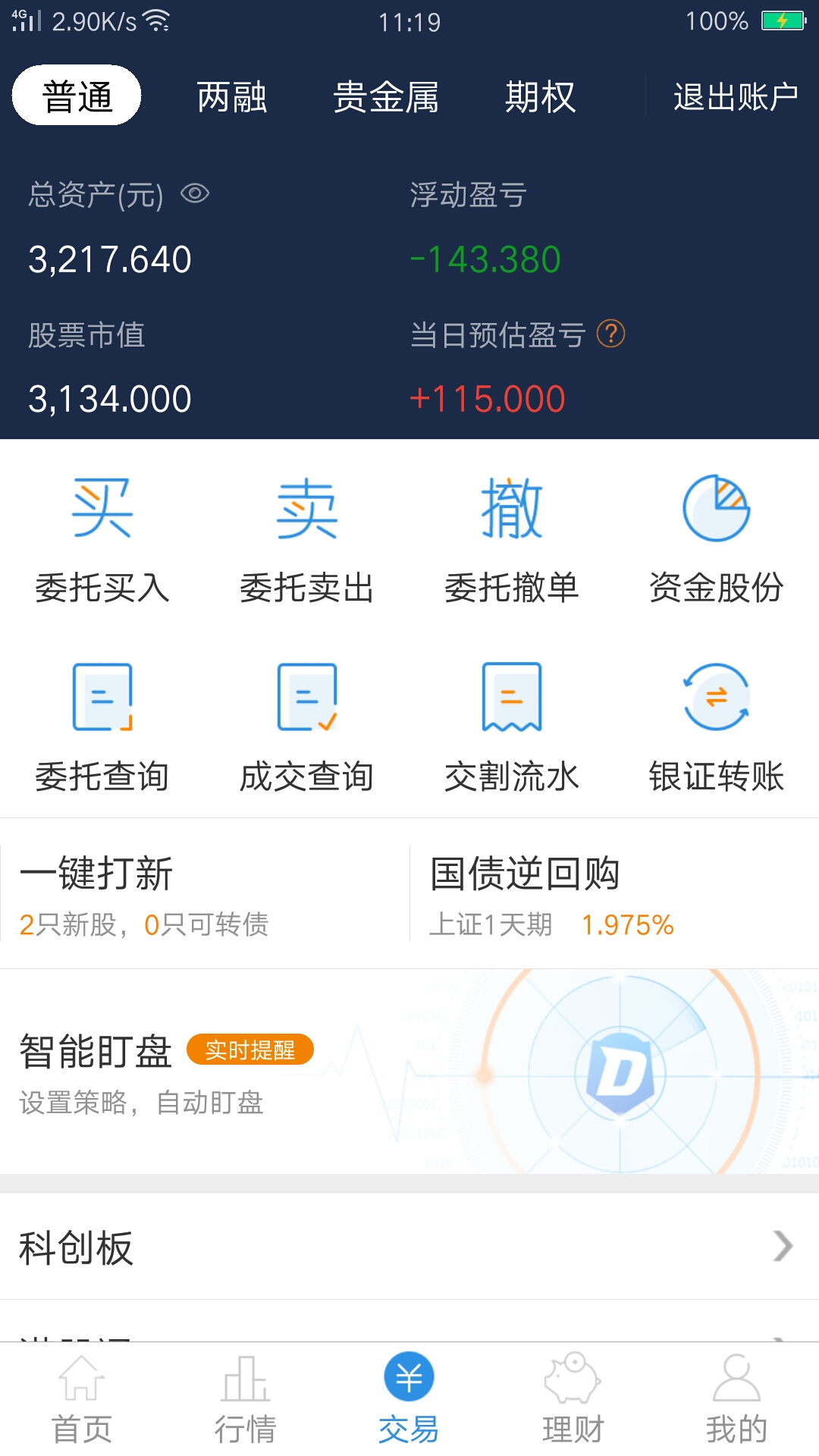The width and height of the screenshot is (819, 1456).
Task: Open 委托查询
Action: coord(102,728)
